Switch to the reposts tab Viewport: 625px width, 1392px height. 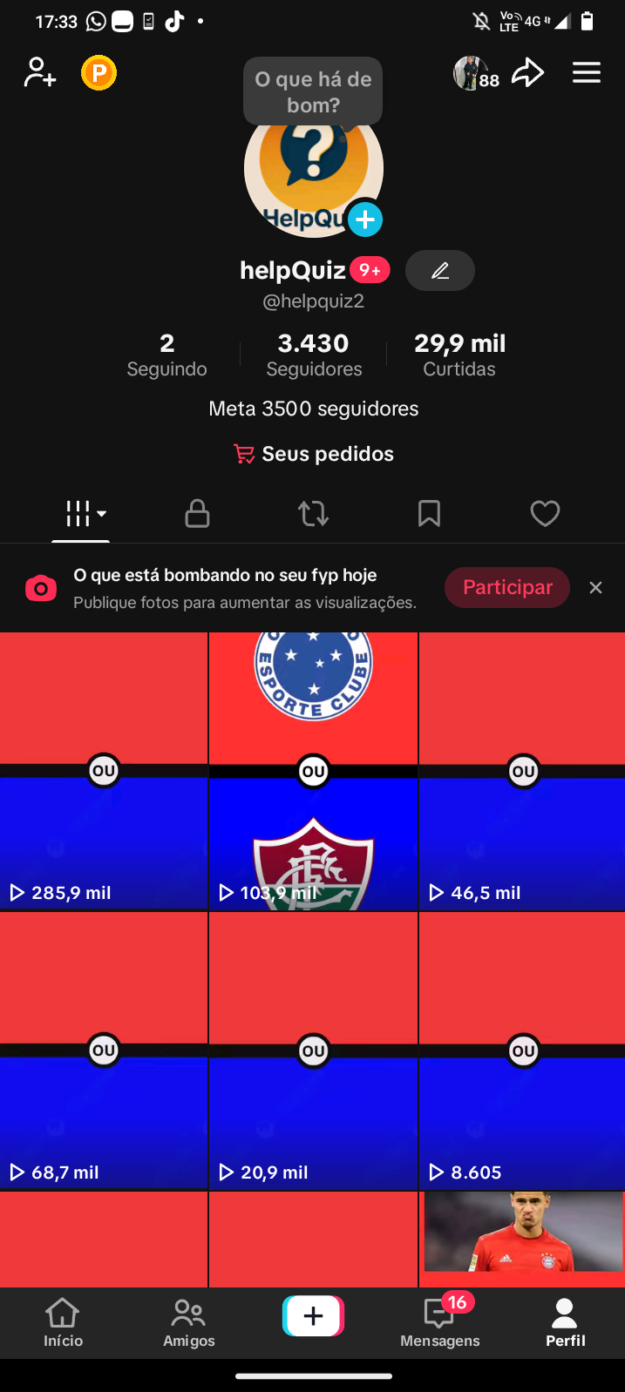[313, 514]
